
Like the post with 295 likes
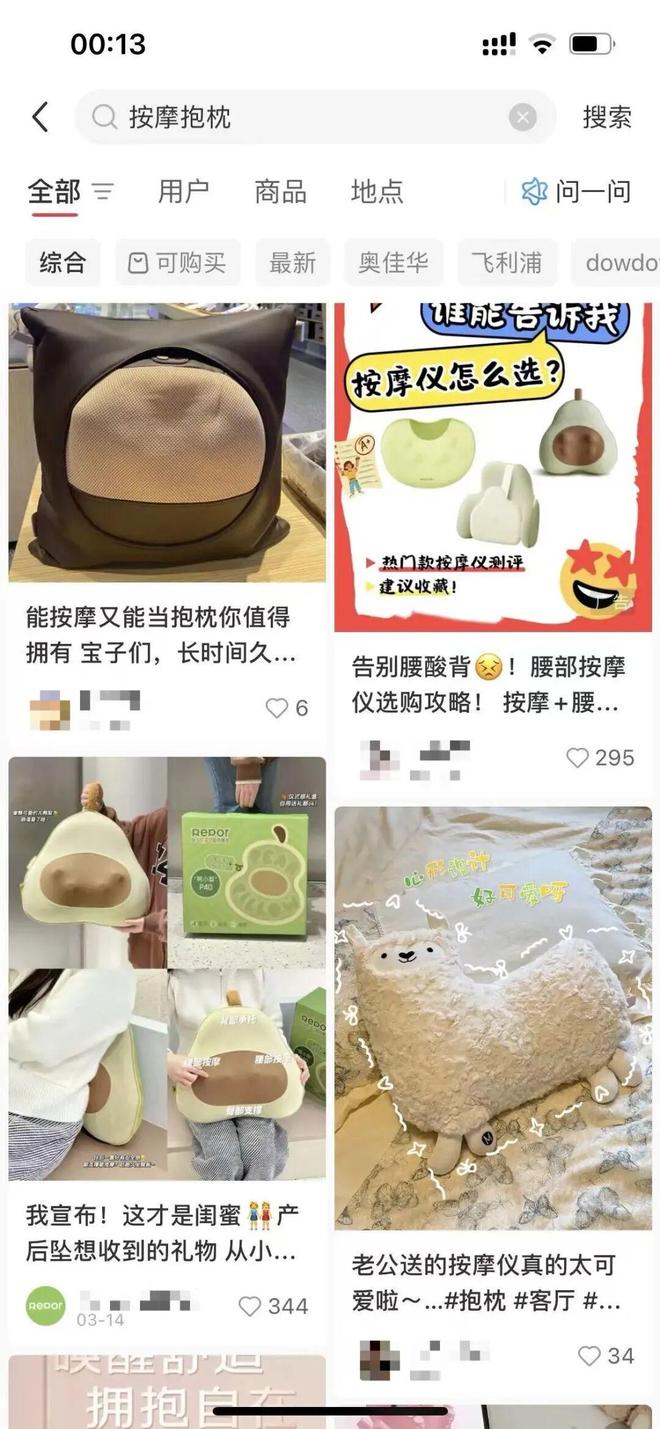577,758
